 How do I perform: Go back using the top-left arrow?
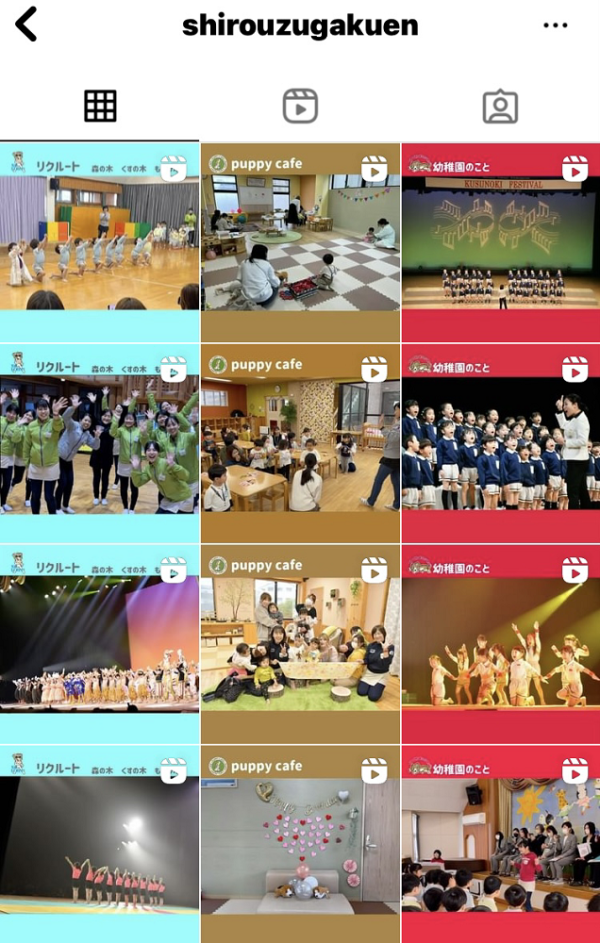[x=27, y=25]
